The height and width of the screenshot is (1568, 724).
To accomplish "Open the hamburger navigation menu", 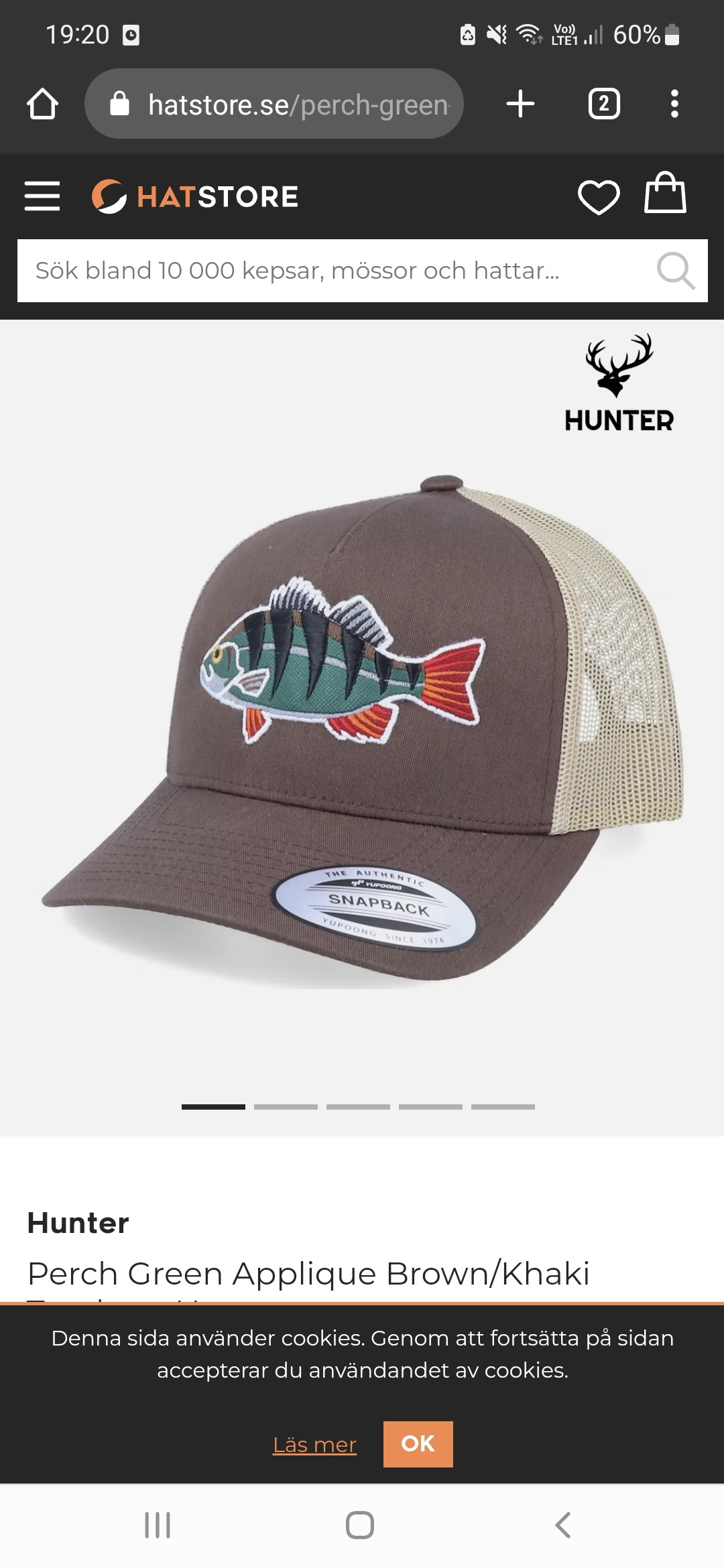I will coord(42,196).
